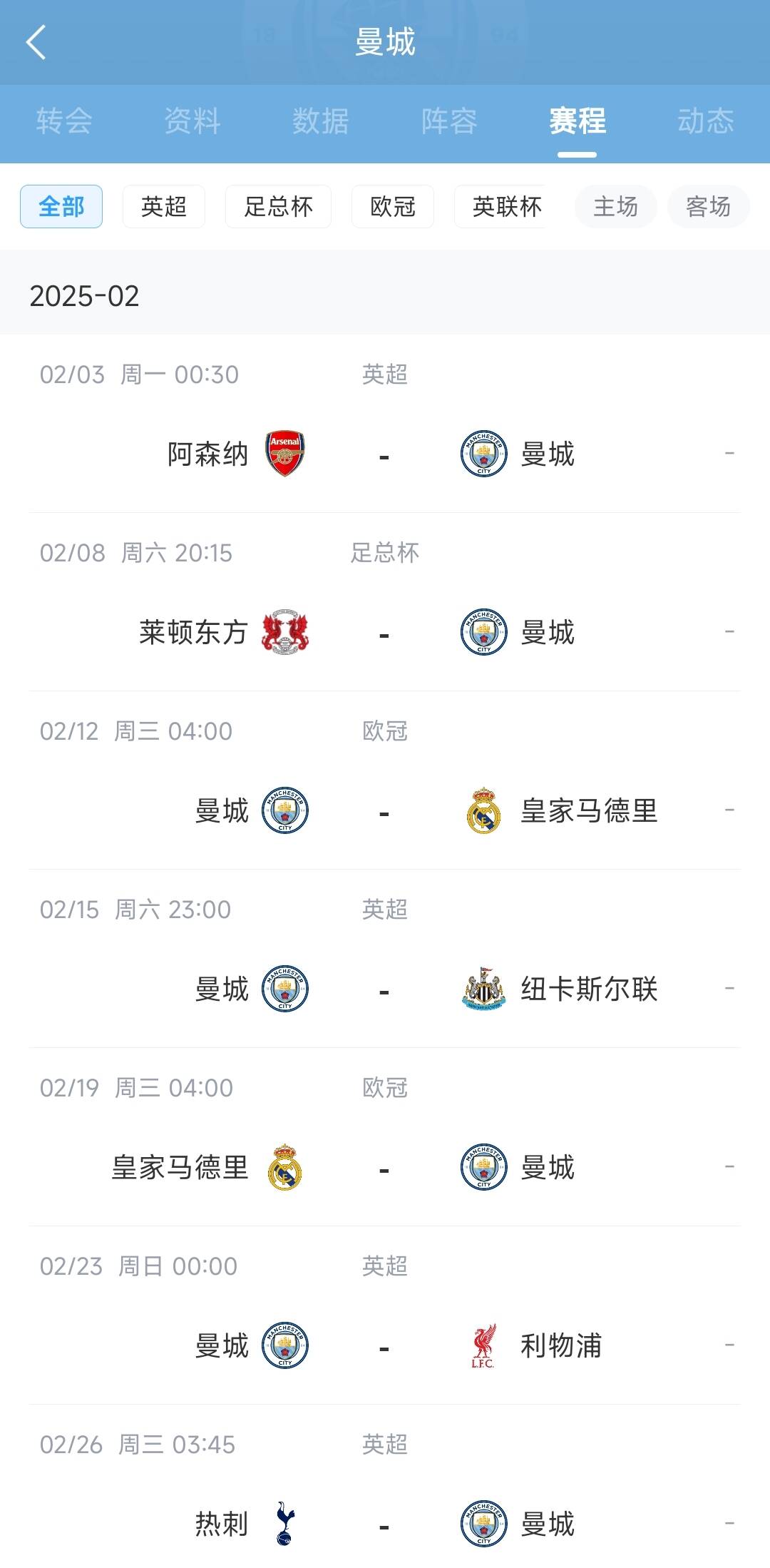Viewport: 770px width, 1568px height.
Task: Open the 热刺 vs 曼城 match
Action: coord(385,1524)
